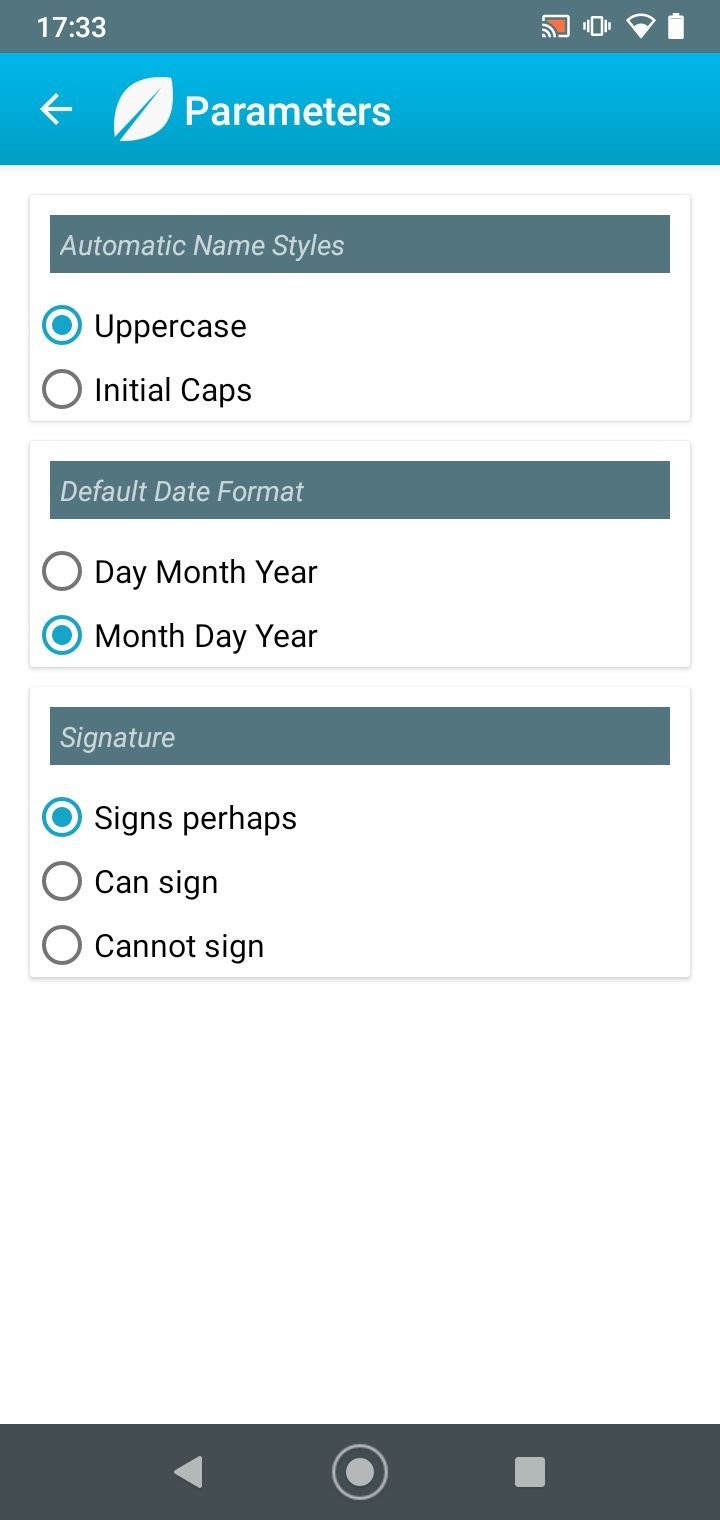Set date format to Day Month Year
Screen dimensions: 720x1520
coord(180,572)
